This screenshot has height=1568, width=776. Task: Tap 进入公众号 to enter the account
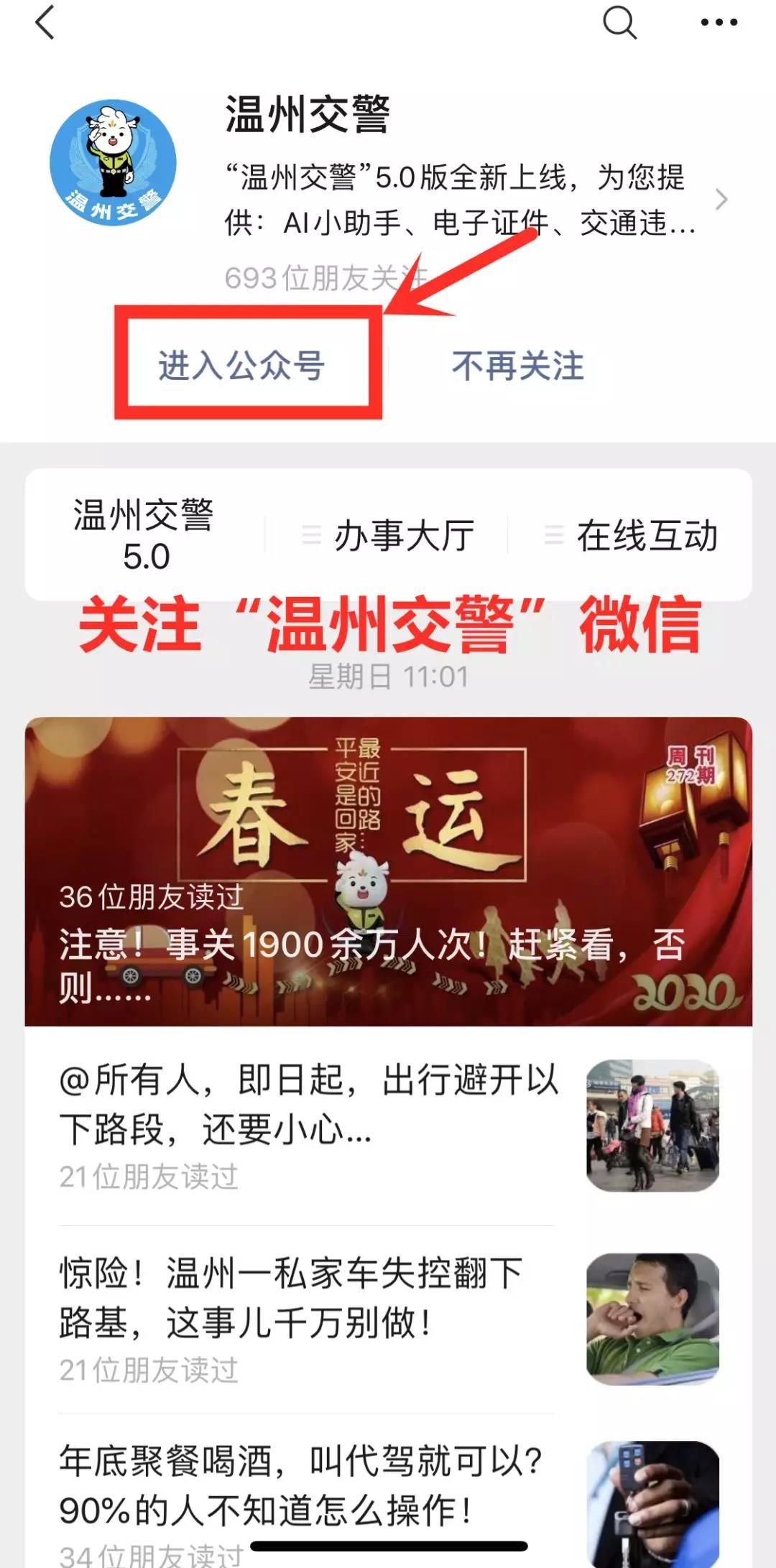tap(241, 366)
